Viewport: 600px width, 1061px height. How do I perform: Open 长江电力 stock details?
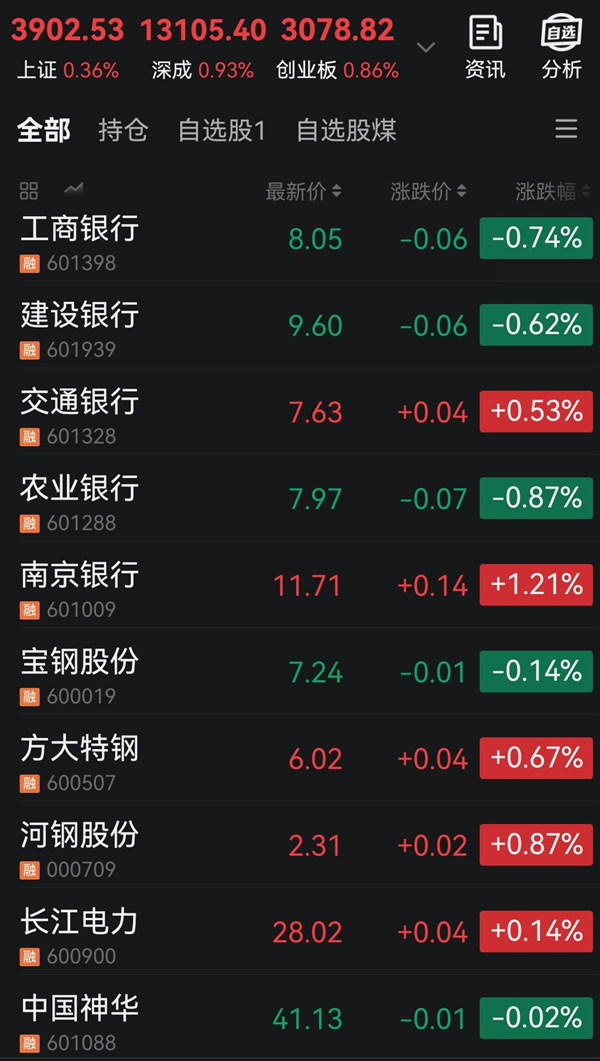tap(80, 932)
